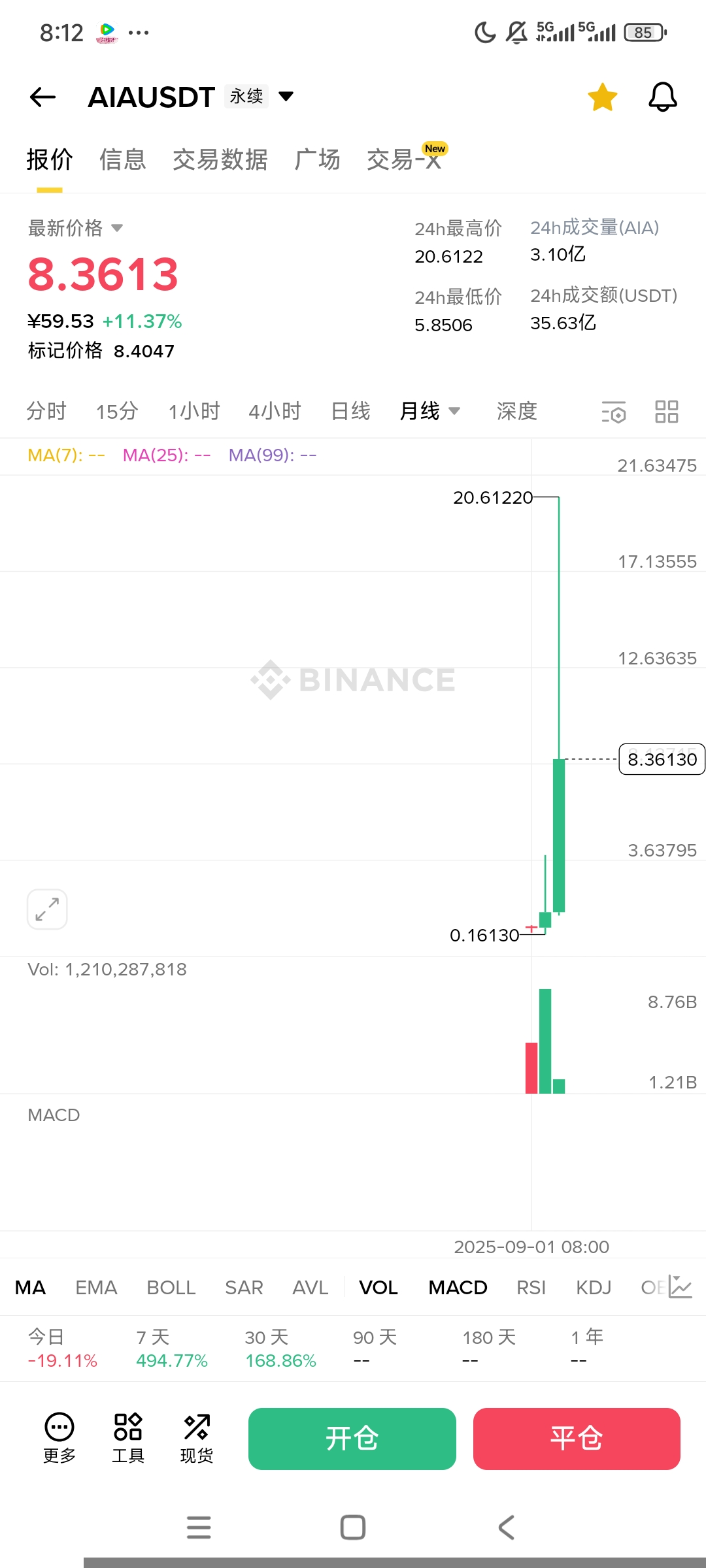
Task: Select the RSI indicator
Action: [531, 1288]
